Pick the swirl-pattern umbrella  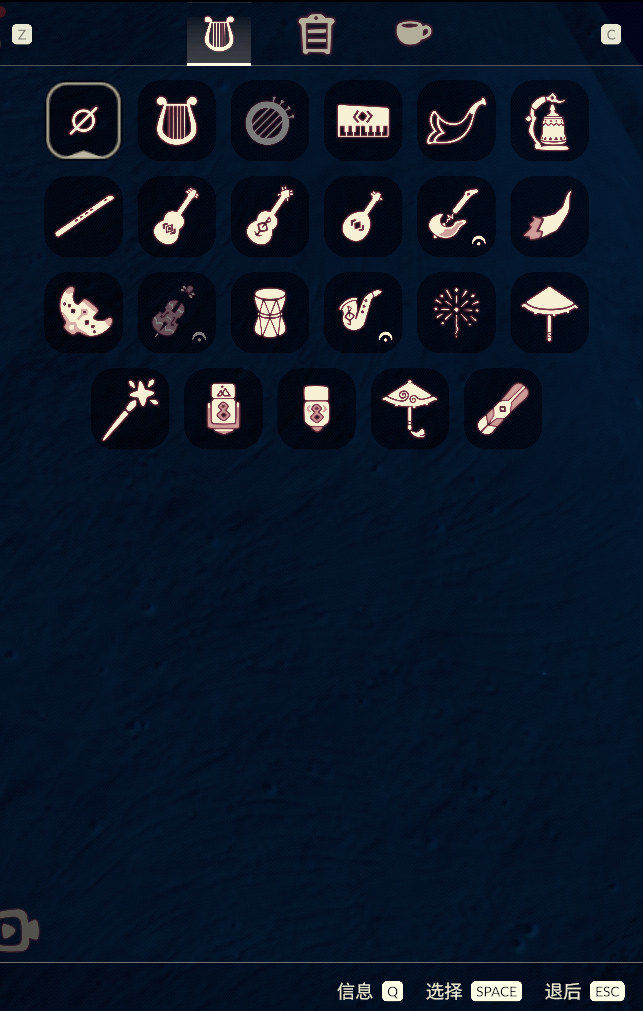tap(410, 409)
